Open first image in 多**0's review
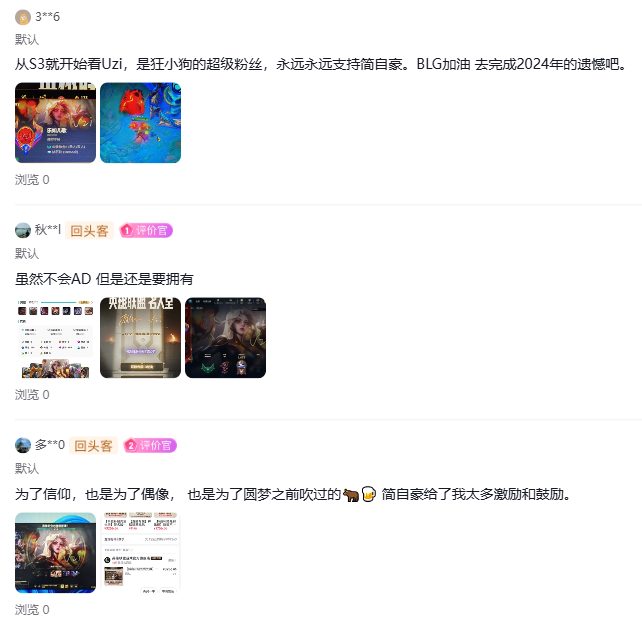 [x=55, y=553]
